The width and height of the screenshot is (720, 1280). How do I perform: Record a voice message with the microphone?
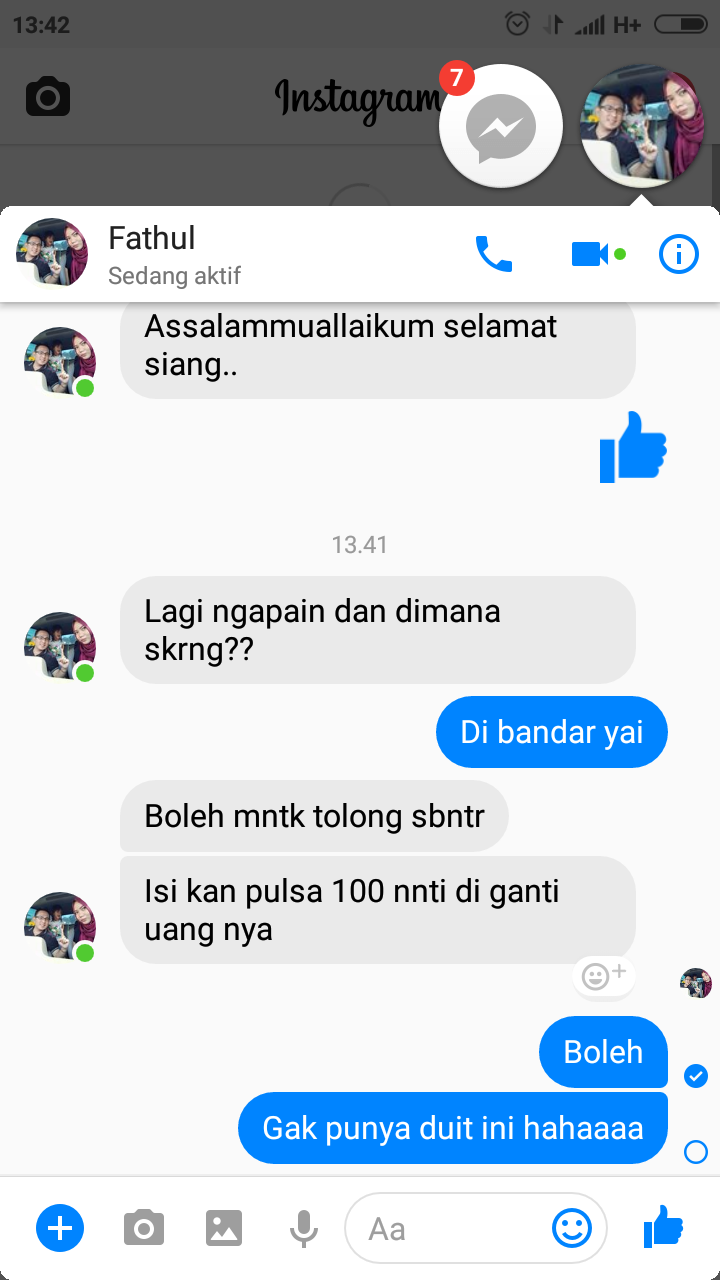(304, 1228)
